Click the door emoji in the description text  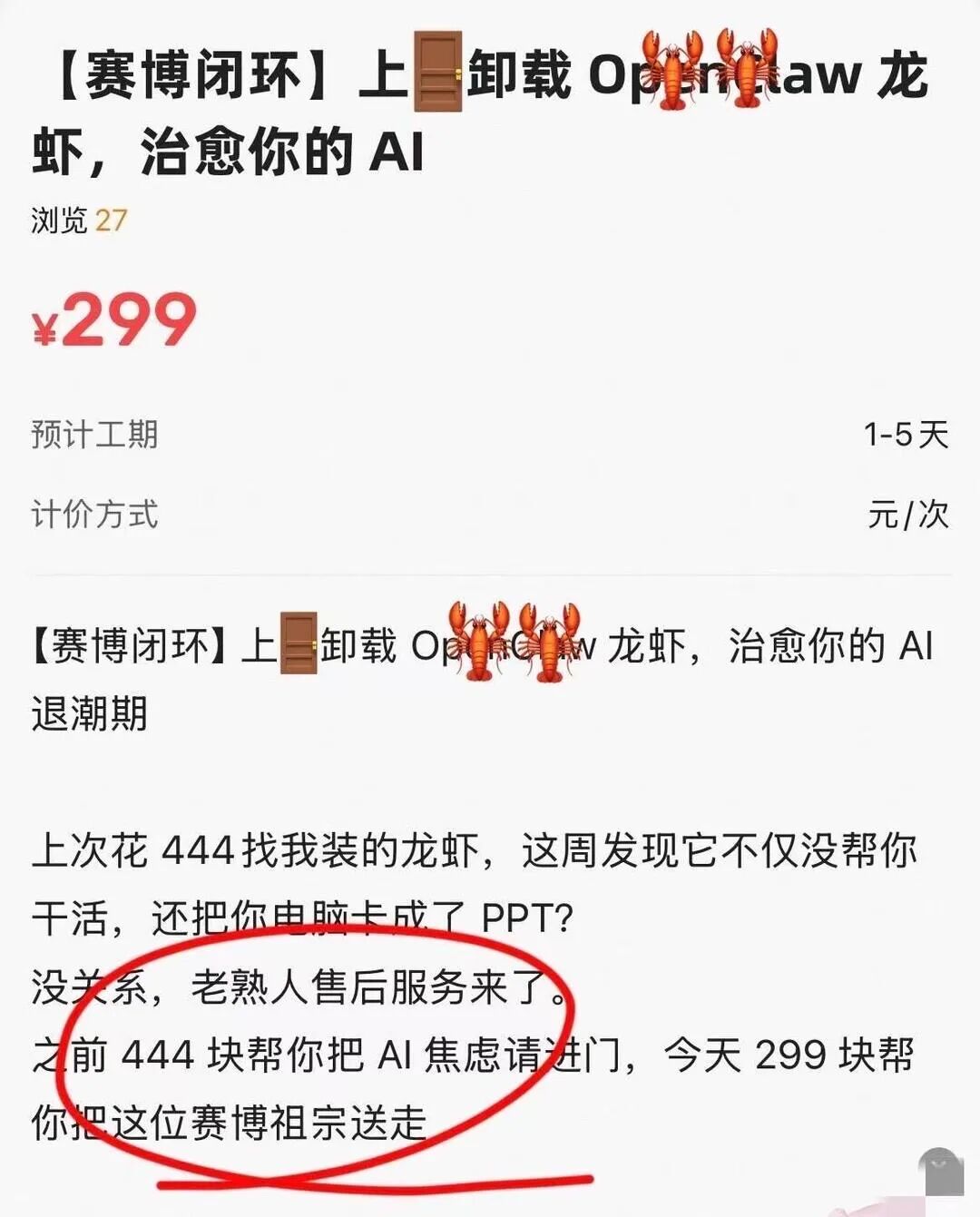tap(299, 644)
